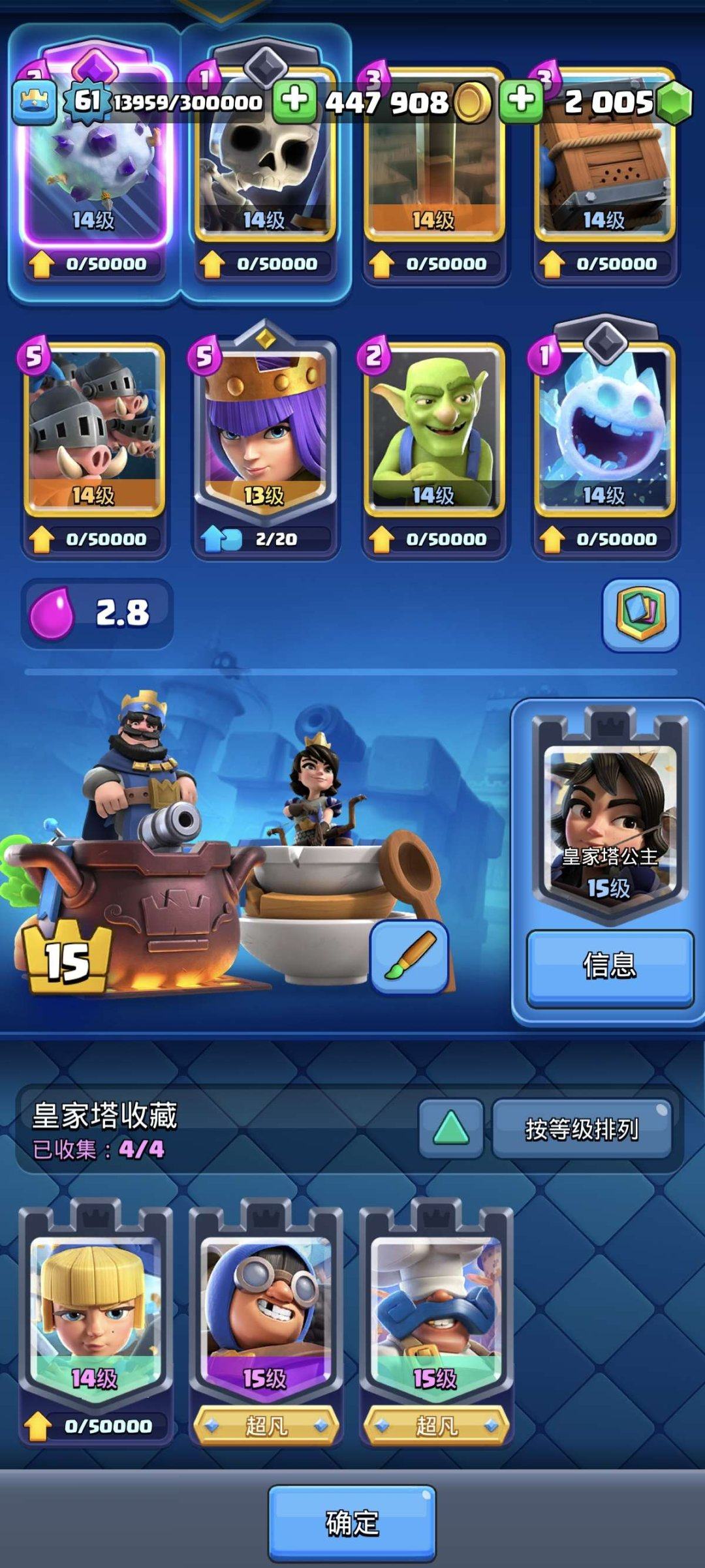Open the deck selection icon
705x1568 pixels.
click(640, 614)
